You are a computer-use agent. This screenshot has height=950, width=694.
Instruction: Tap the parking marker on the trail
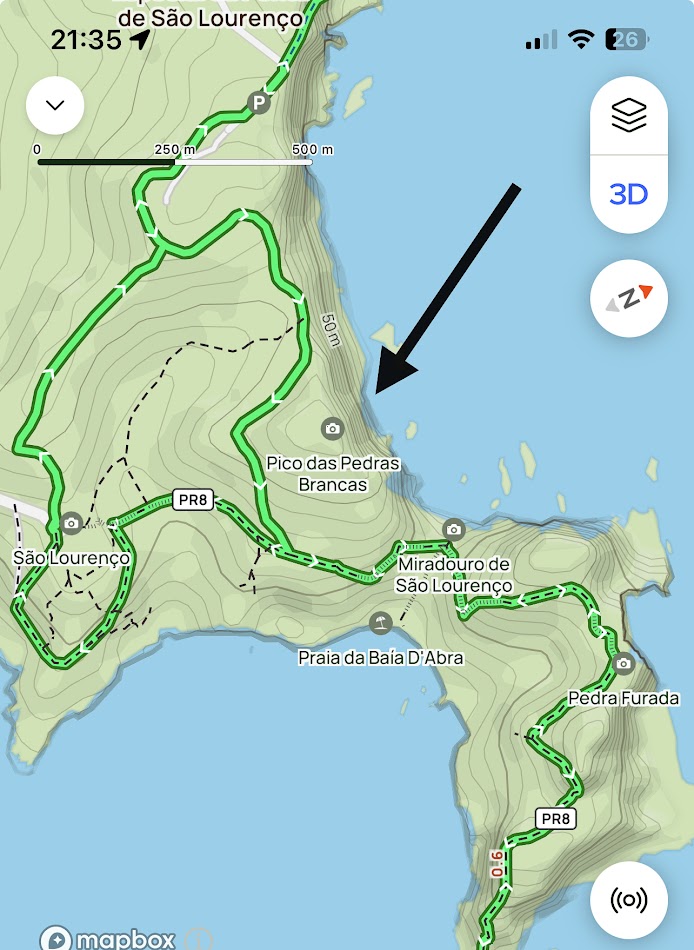point(259,103)
